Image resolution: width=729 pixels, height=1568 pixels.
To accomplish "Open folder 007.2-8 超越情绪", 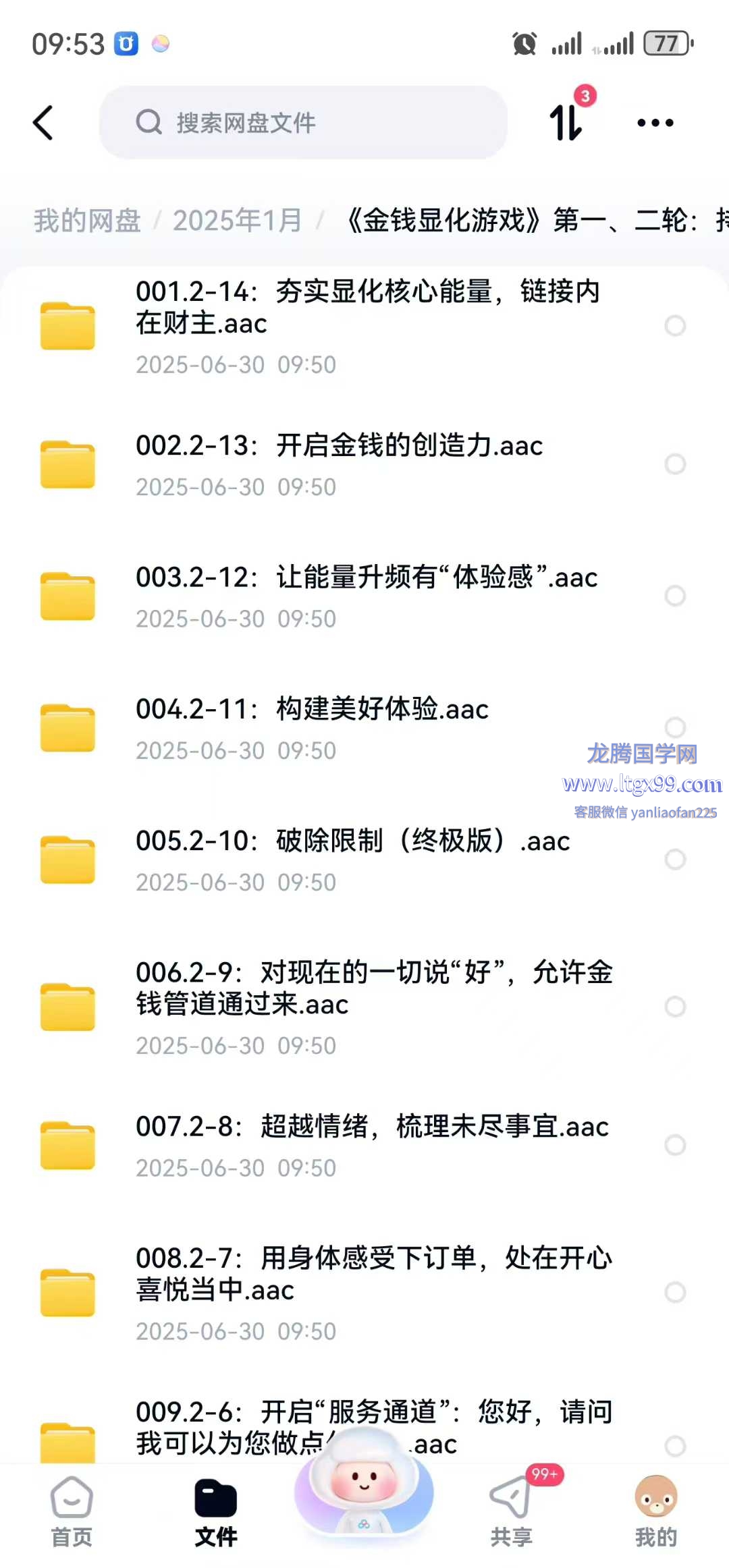I will click(x=364, y=1145).
